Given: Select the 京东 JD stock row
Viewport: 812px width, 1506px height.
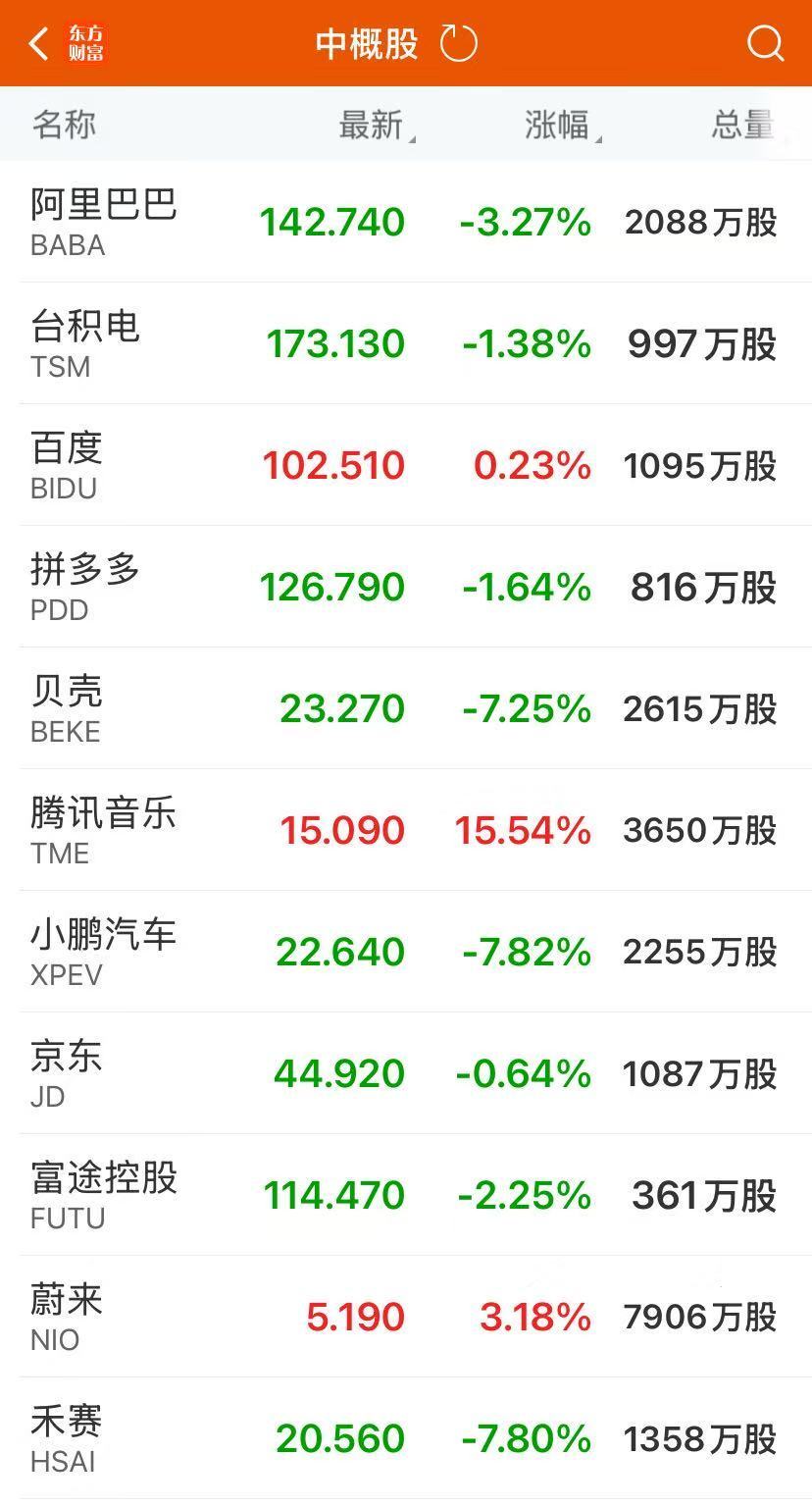Looking at the screenshot, I should pos(406,1073).
